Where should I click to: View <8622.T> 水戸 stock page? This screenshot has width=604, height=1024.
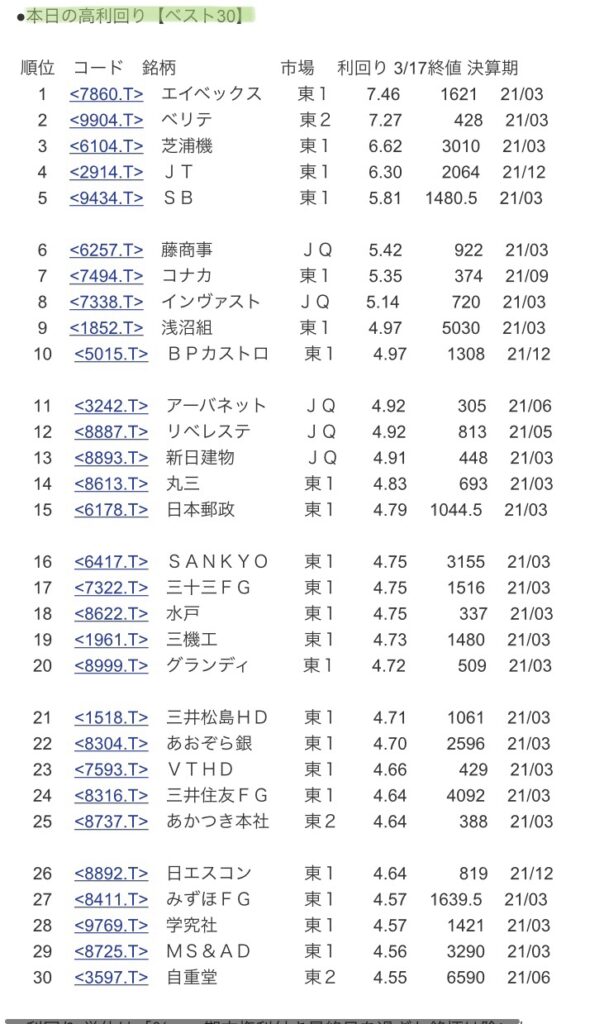111,614
